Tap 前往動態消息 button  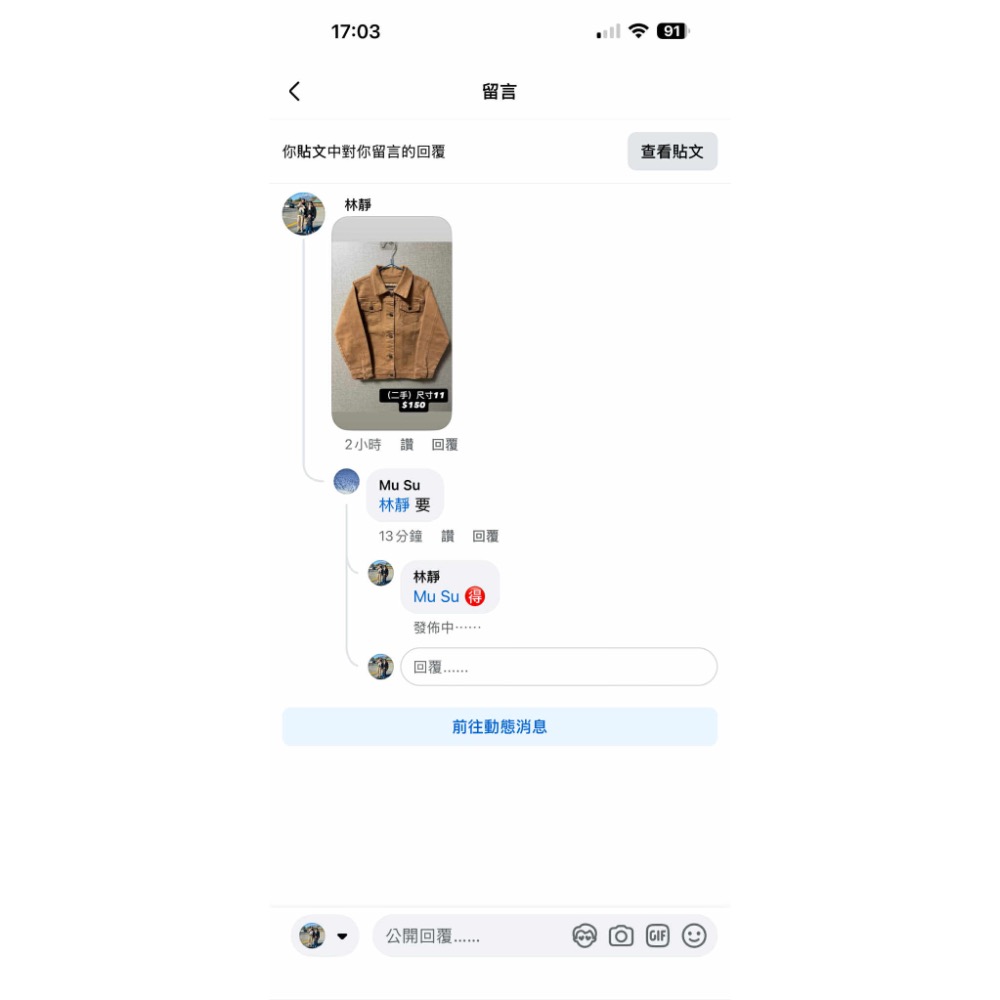(499, 726)
